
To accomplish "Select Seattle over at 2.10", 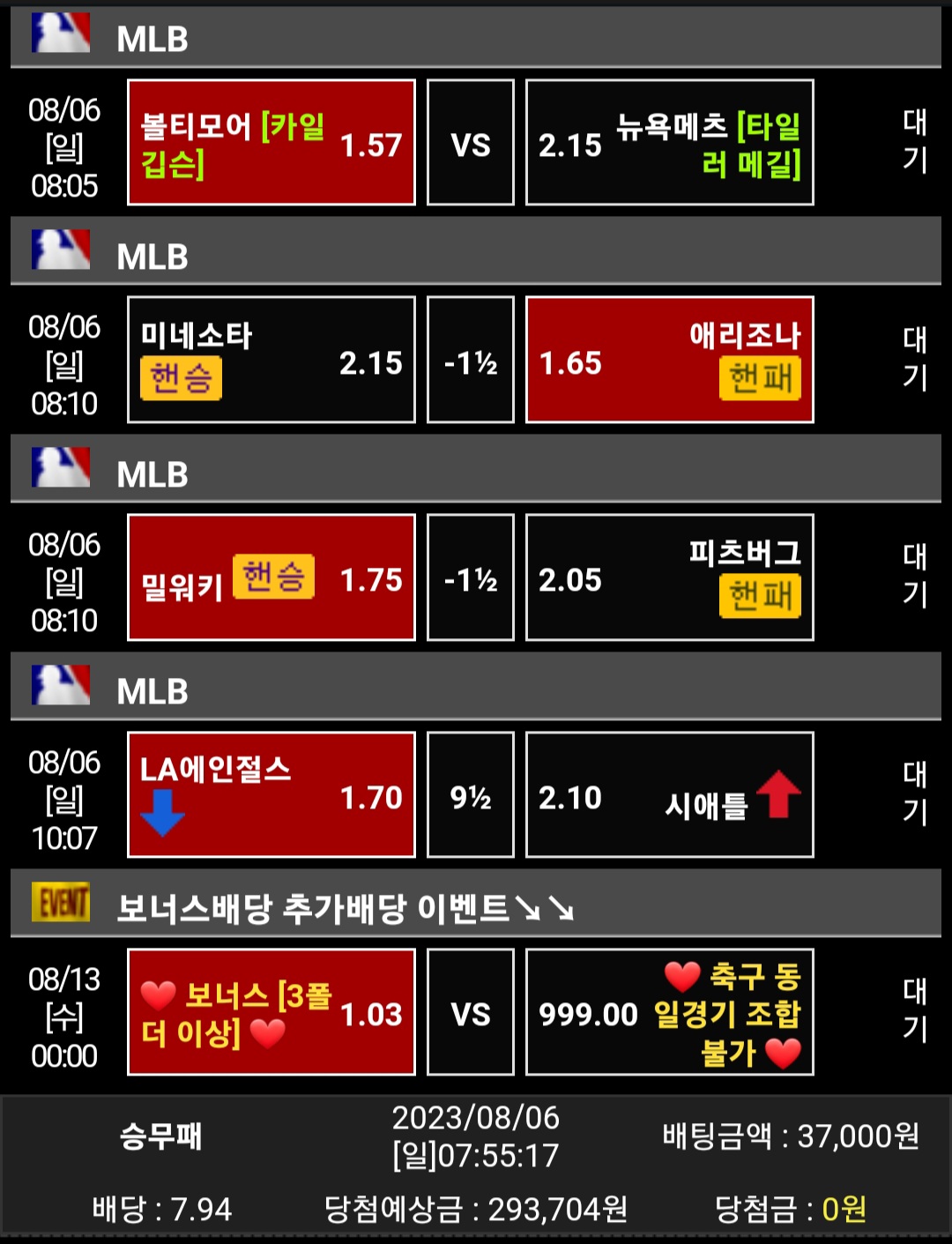I will [x=669, y=794].
